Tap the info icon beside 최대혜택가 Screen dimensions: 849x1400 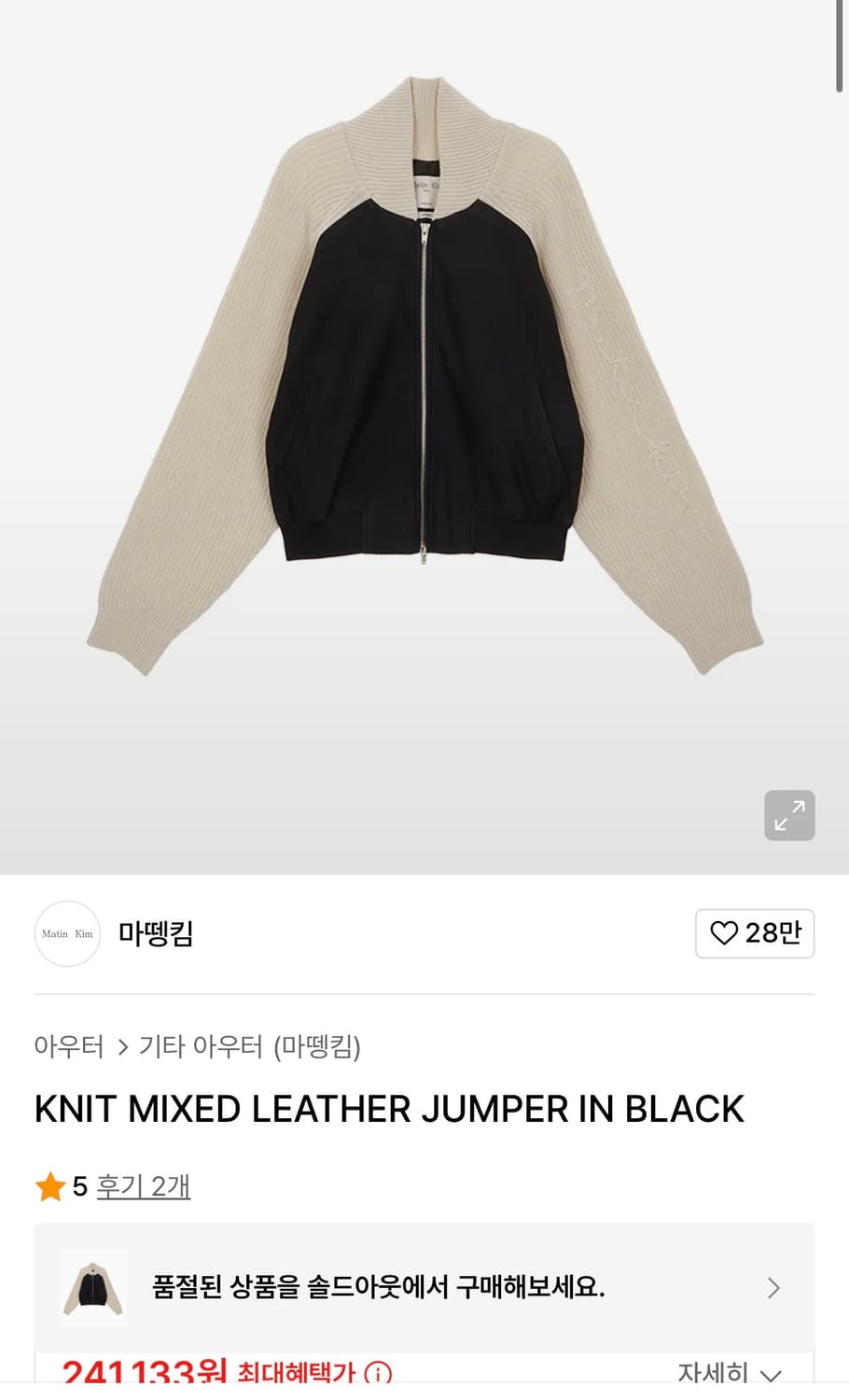(376, 1374)
